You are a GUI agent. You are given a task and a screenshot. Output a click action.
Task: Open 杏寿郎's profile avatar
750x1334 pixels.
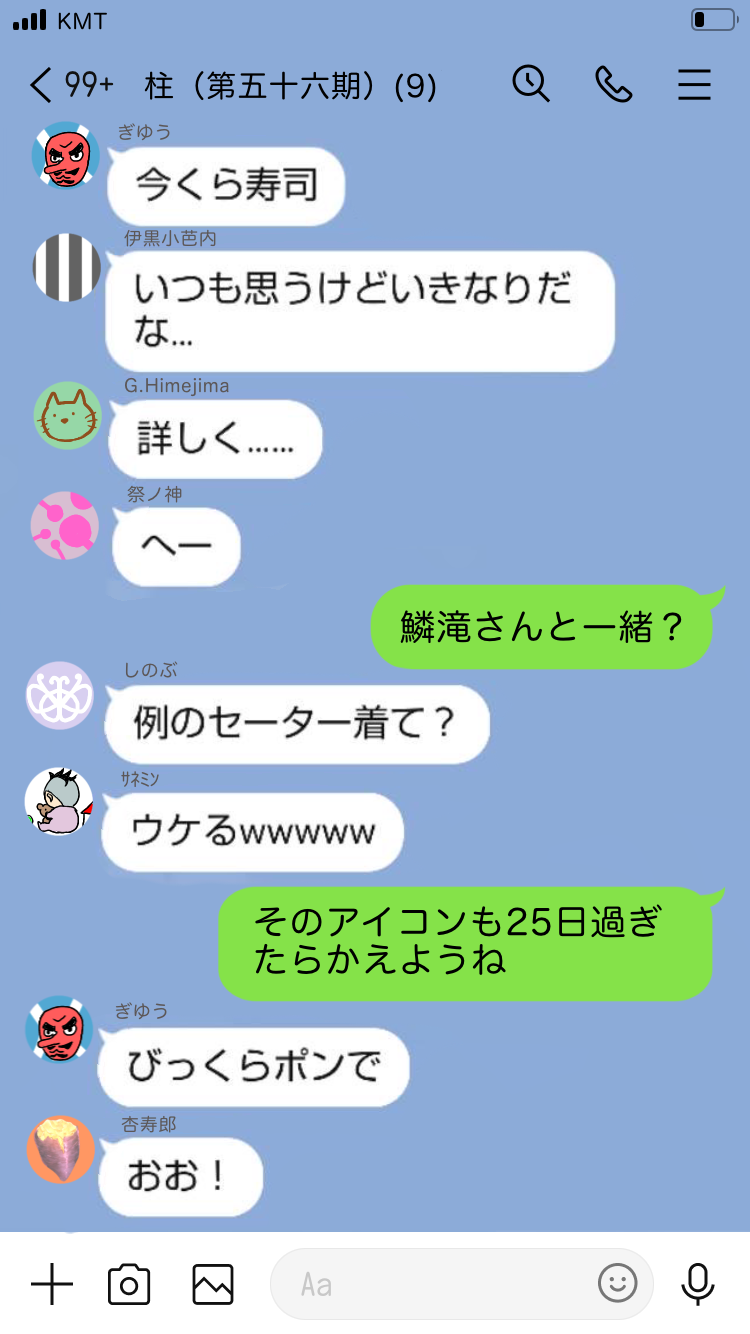pos(61,1149)
